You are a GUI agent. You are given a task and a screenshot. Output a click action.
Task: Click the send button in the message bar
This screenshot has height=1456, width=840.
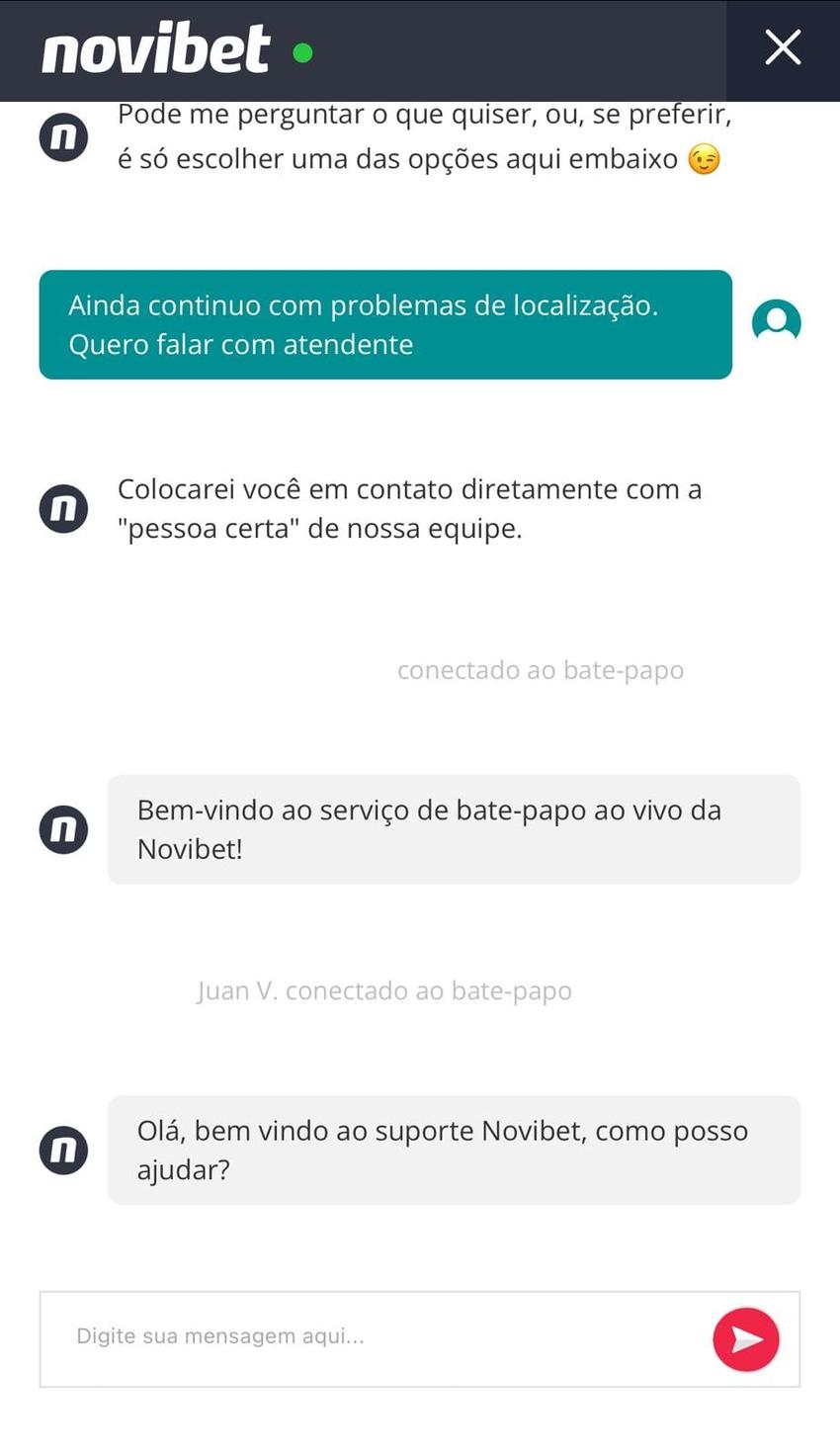click(746, 1338)
